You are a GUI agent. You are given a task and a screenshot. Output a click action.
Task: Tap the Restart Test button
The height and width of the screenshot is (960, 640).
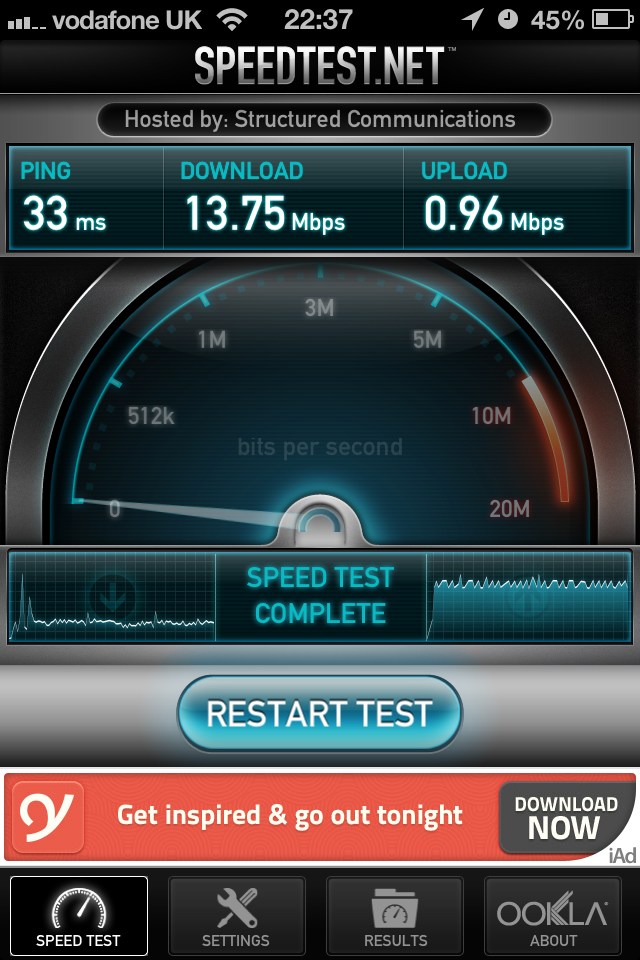pos(320,713)
